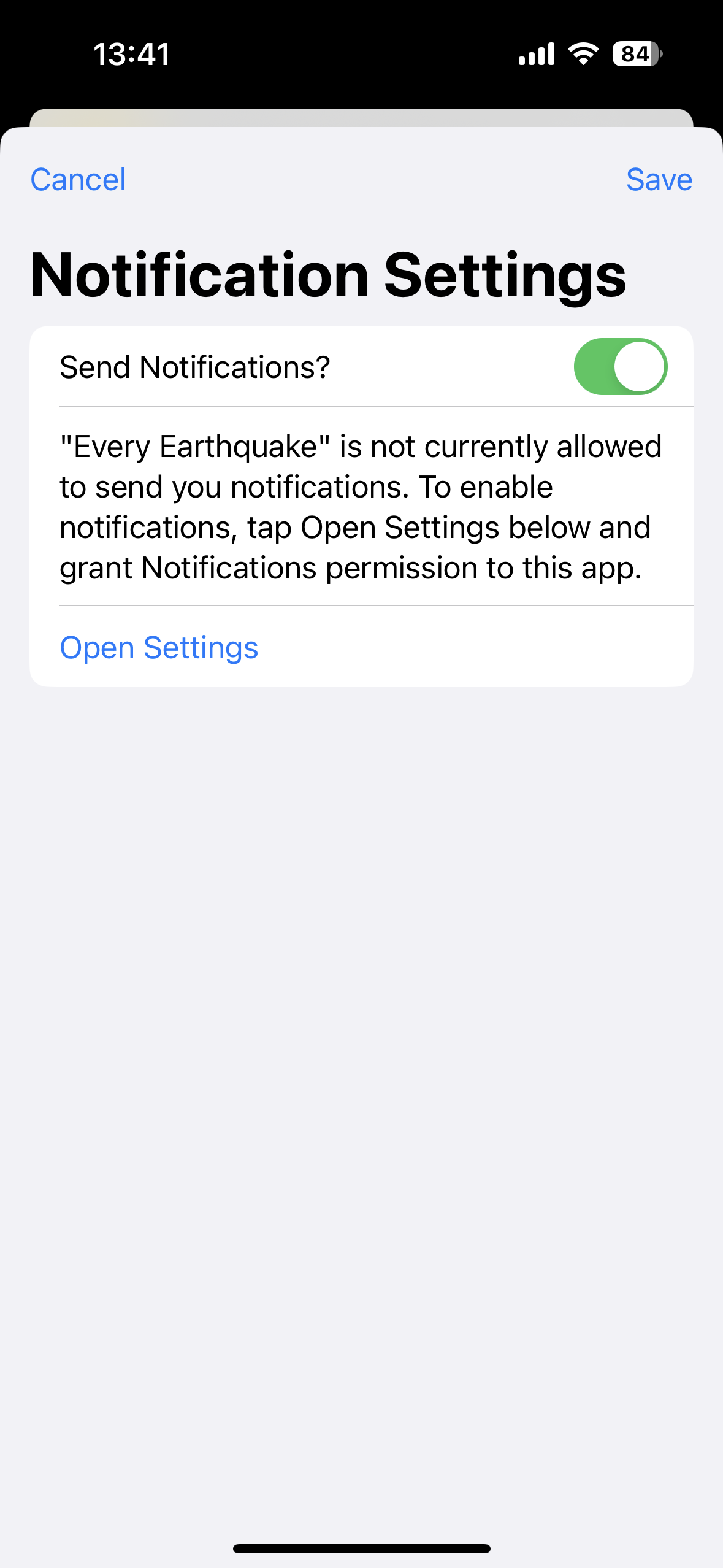
Task: Cancel the notification settings changes
Action: [78, 180]
